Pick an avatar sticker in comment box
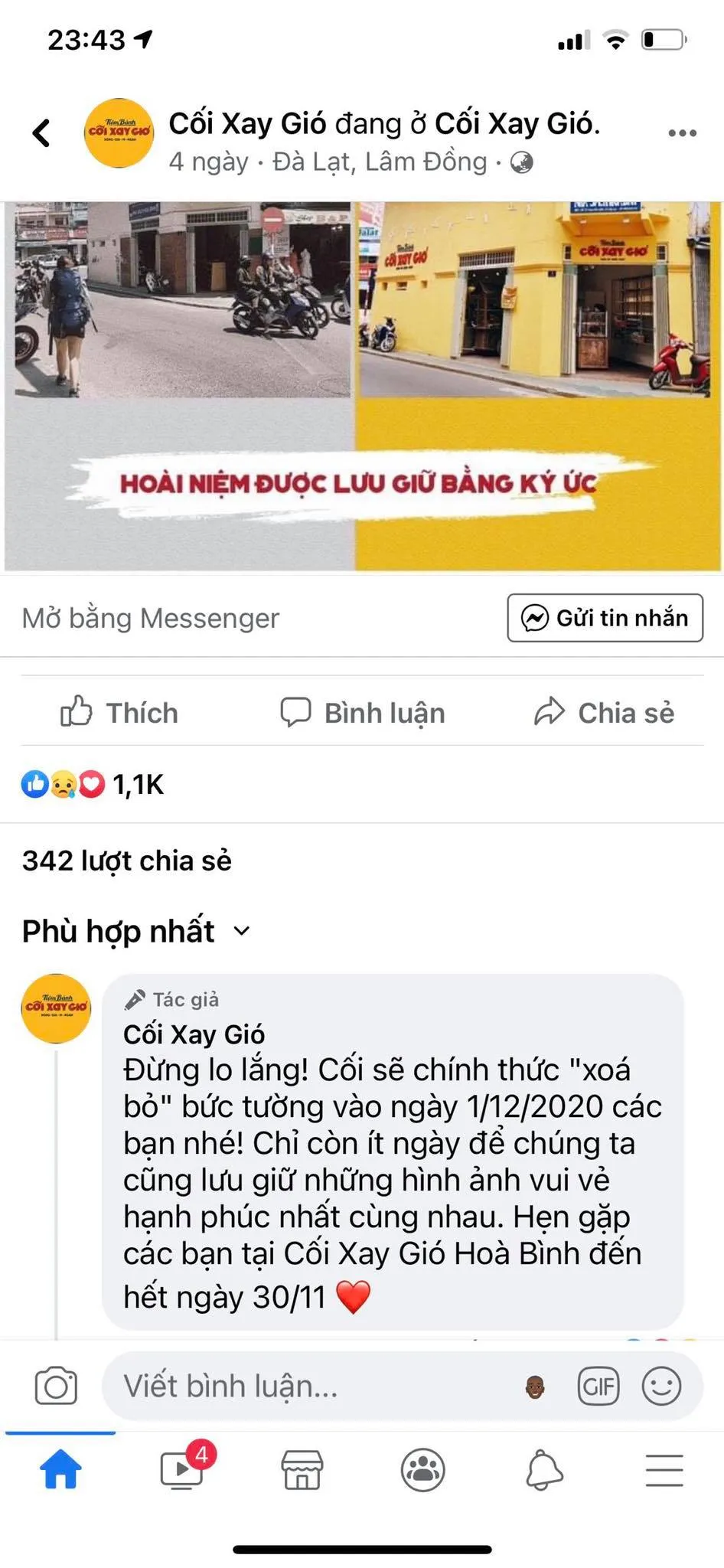 (535, 1386)
